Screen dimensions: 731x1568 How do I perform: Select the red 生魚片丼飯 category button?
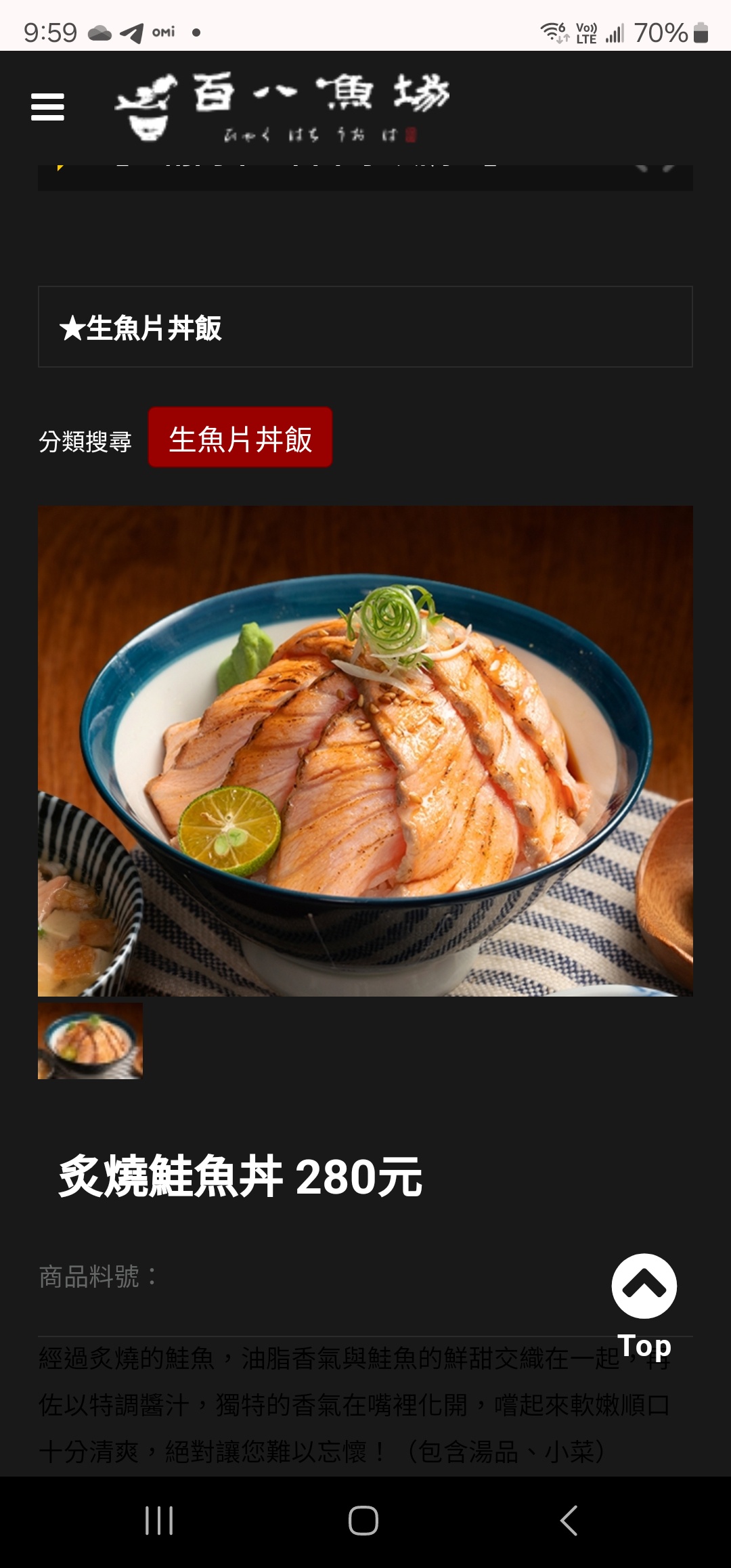pyautogui.click(x=240, y=438)
